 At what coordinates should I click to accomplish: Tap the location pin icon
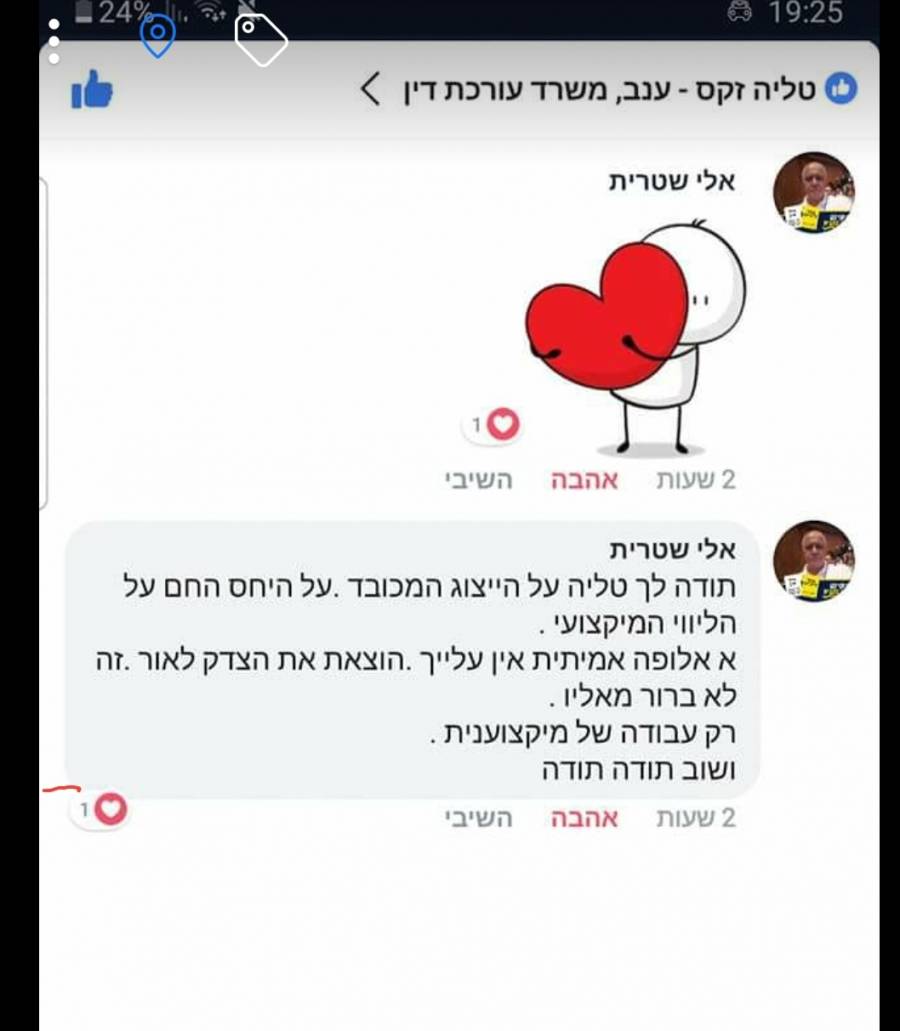coord(157,36)
